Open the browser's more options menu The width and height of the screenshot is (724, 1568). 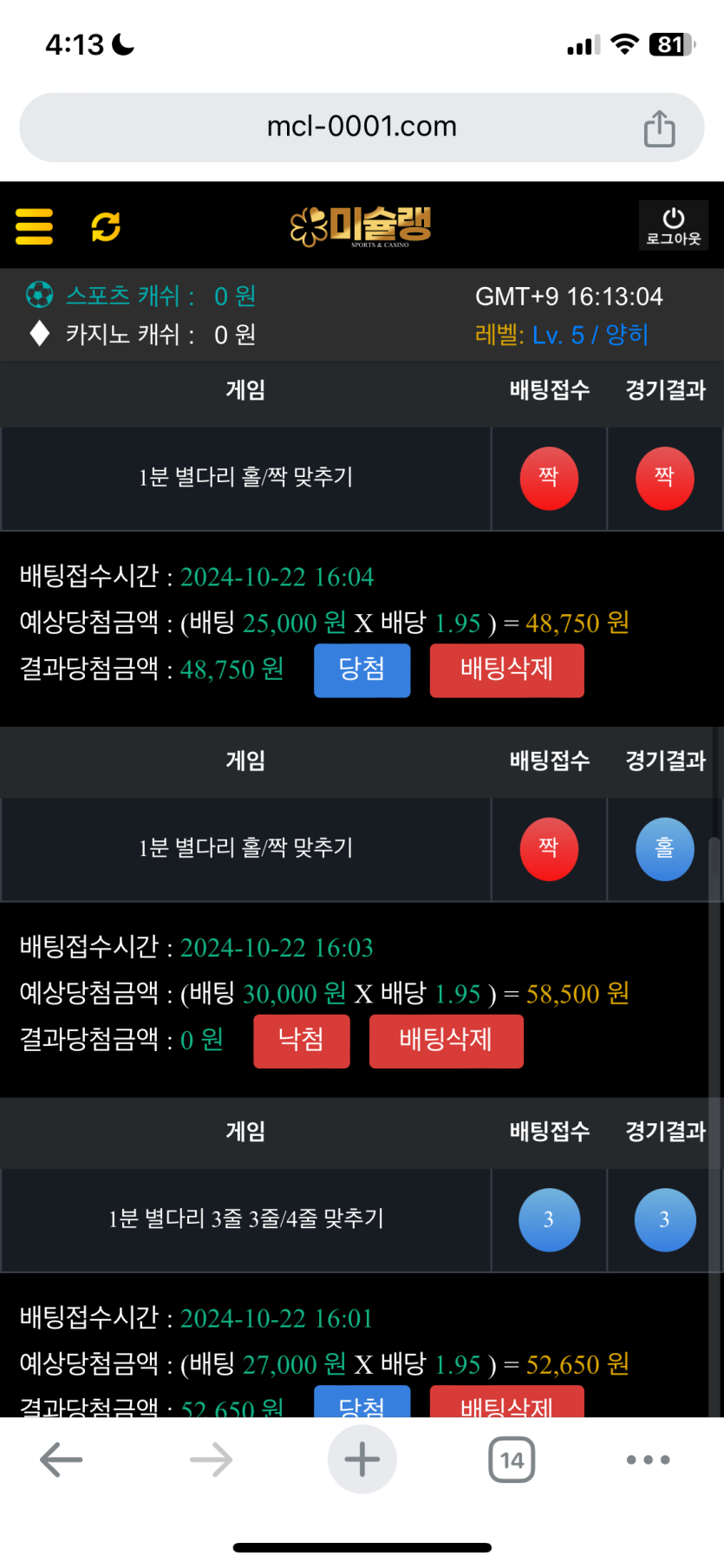(648, 1460)
